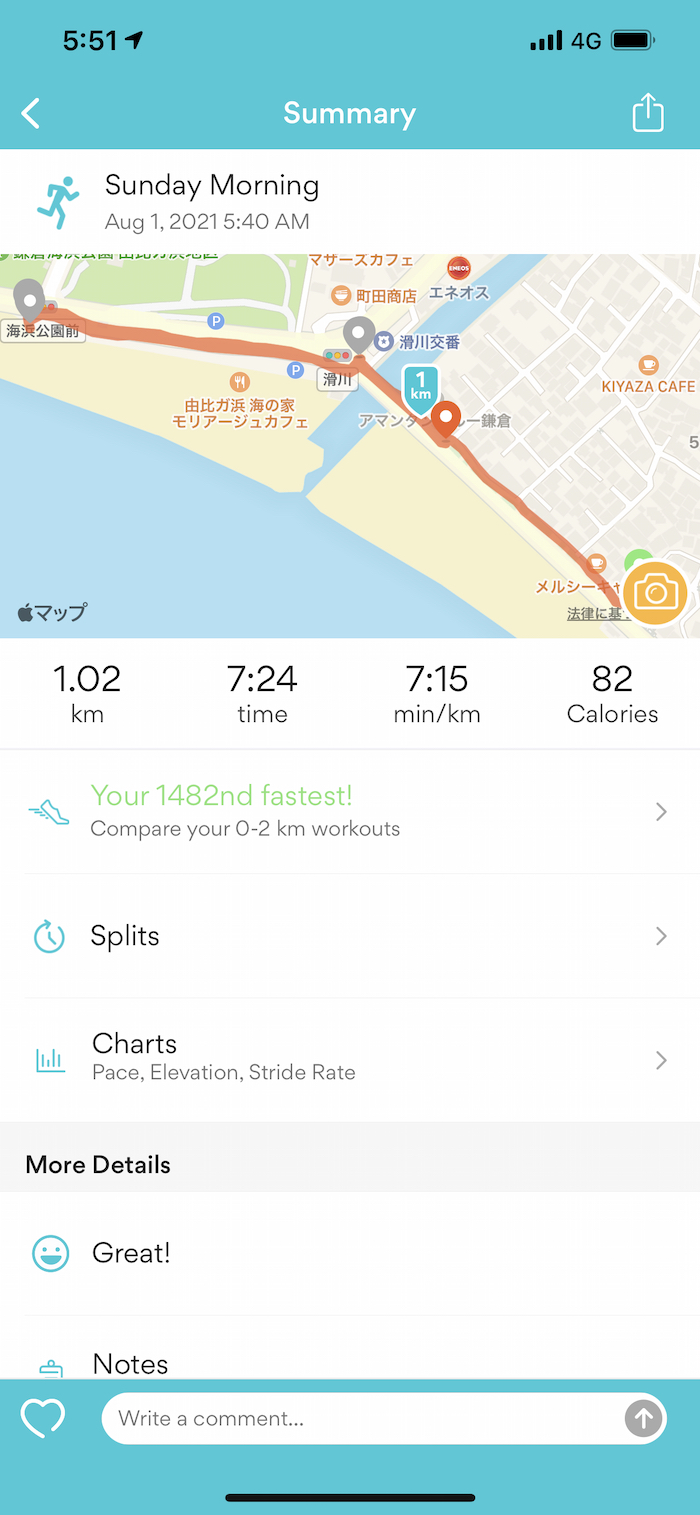Add a photo with the camera button
The width and height of the screenshot is (700, 1515).
(655, 593)
